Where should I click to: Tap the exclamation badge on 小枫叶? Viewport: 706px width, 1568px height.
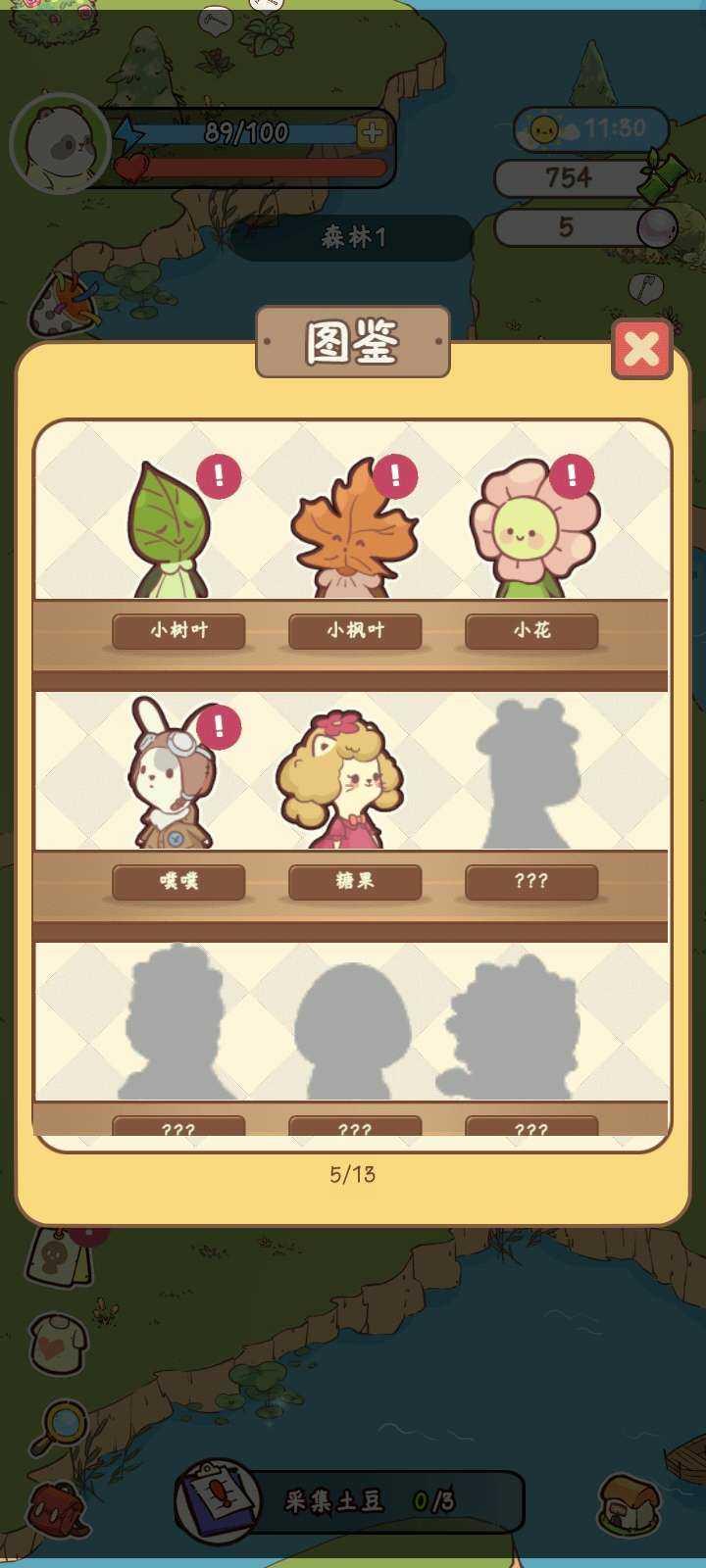click(x=394, y=476)
